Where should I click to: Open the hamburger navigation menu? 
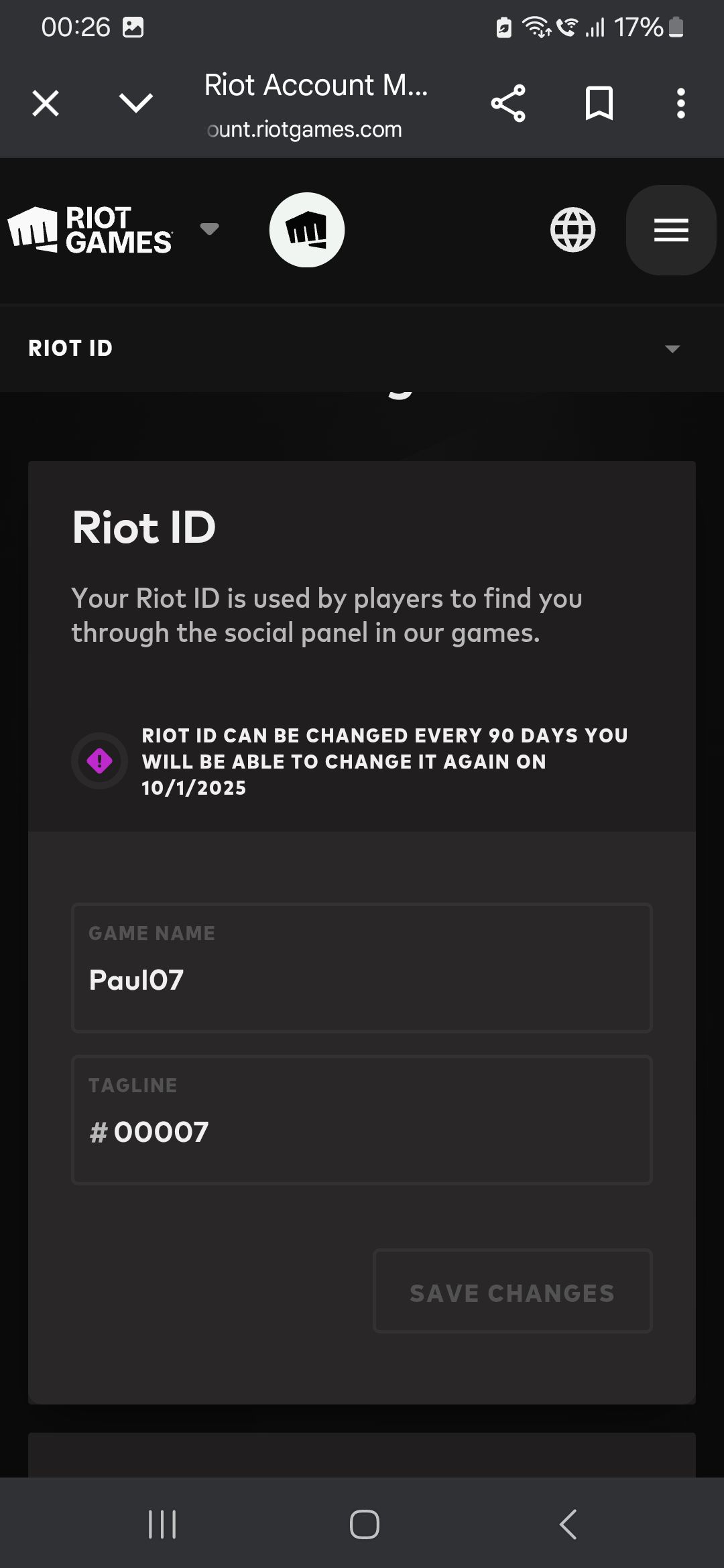[671, 230]
